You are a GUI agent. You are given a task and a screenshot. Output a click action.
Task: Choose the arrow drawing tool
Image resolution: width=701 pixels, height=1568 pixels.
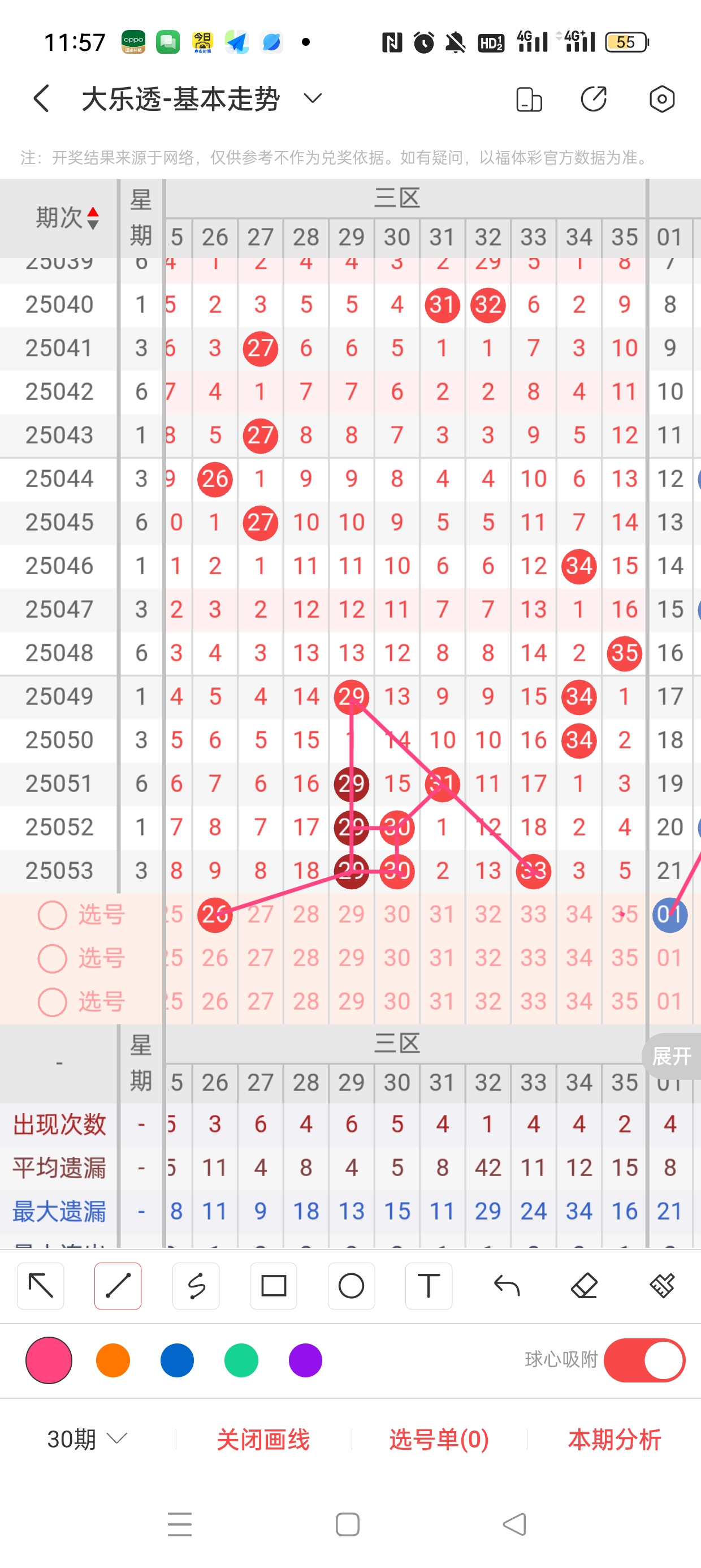41,1286
